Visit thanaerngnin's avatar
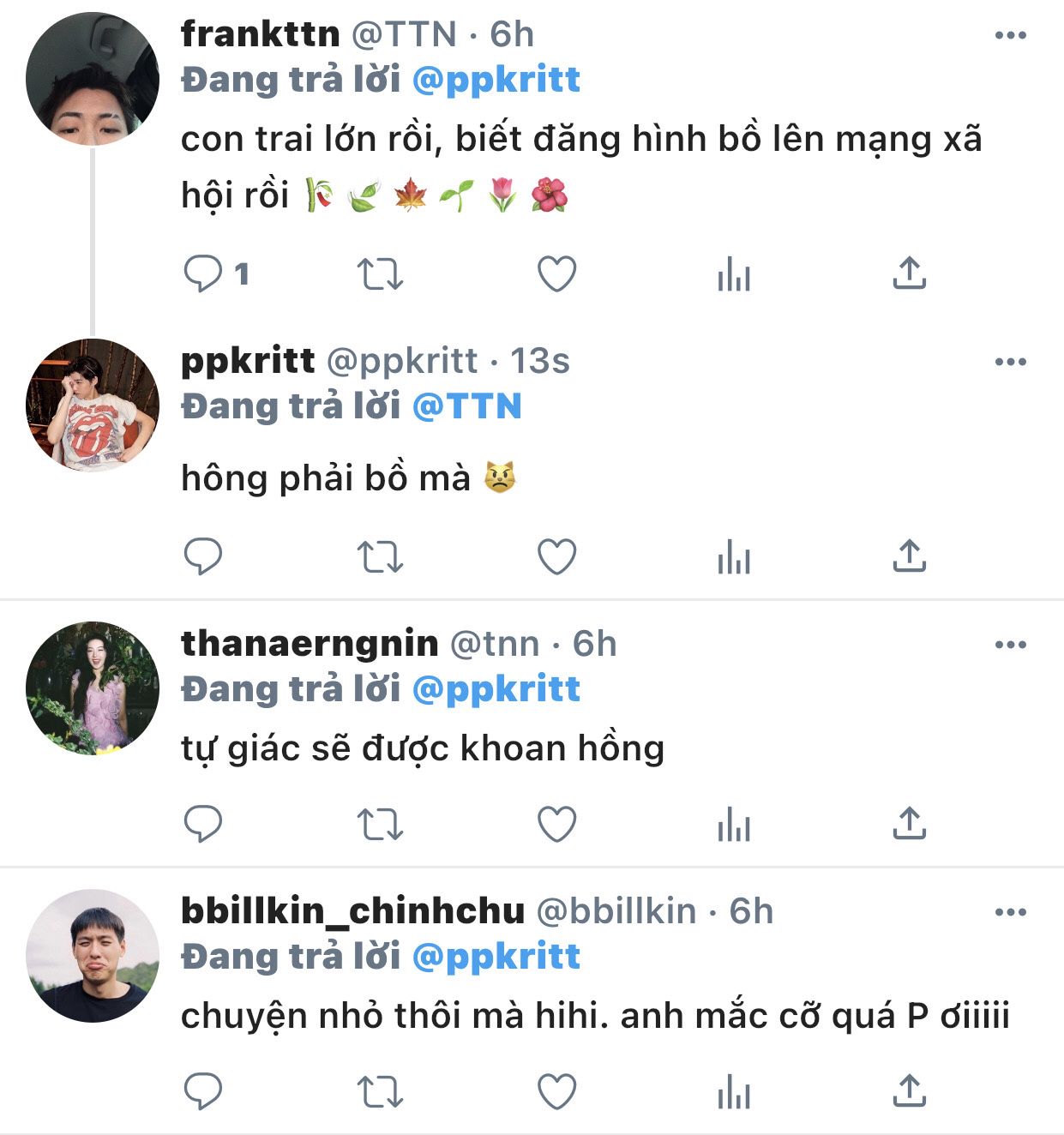The height and width of the screenshot is (1135, 1064). (x=93, y=688)
